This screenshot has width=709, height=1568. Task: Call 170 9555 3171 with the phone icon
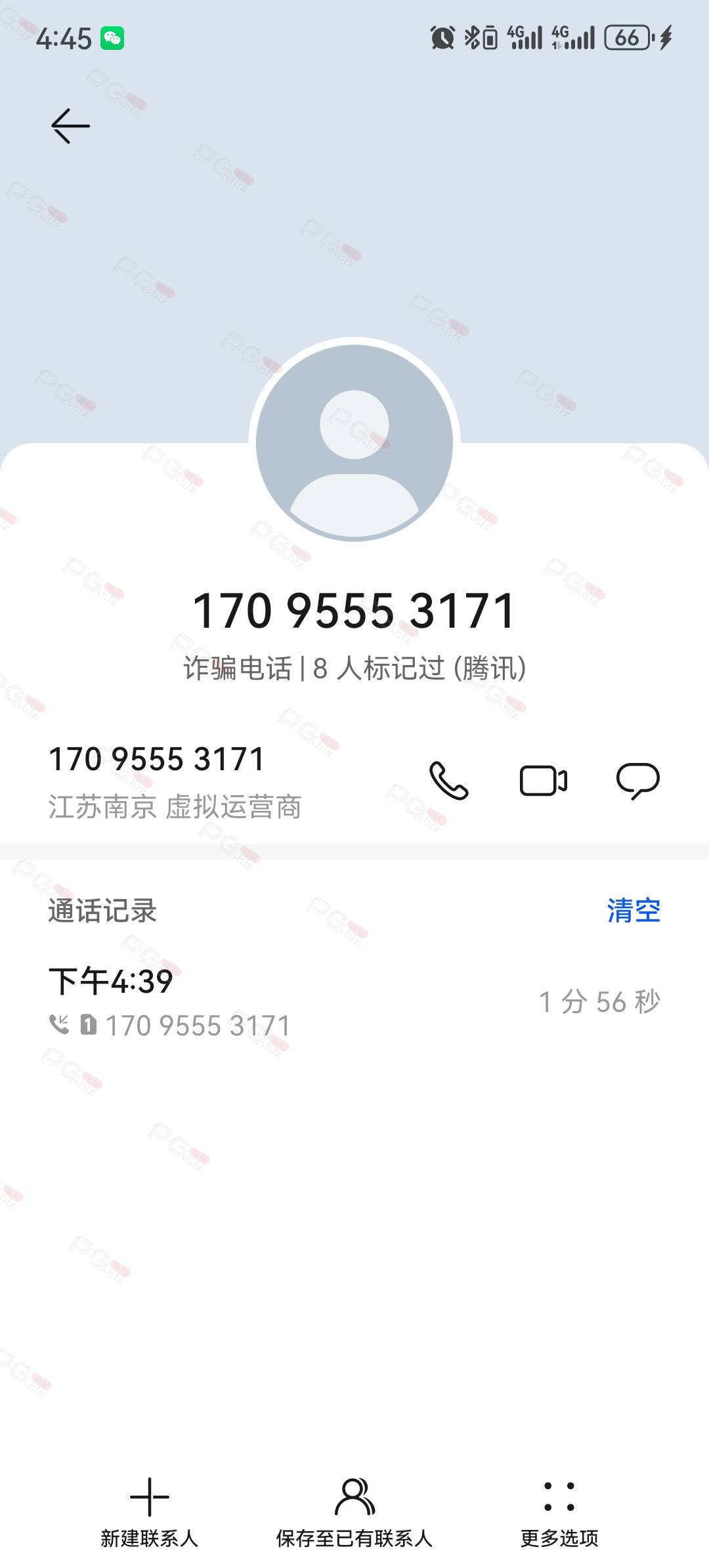(449, 780)
